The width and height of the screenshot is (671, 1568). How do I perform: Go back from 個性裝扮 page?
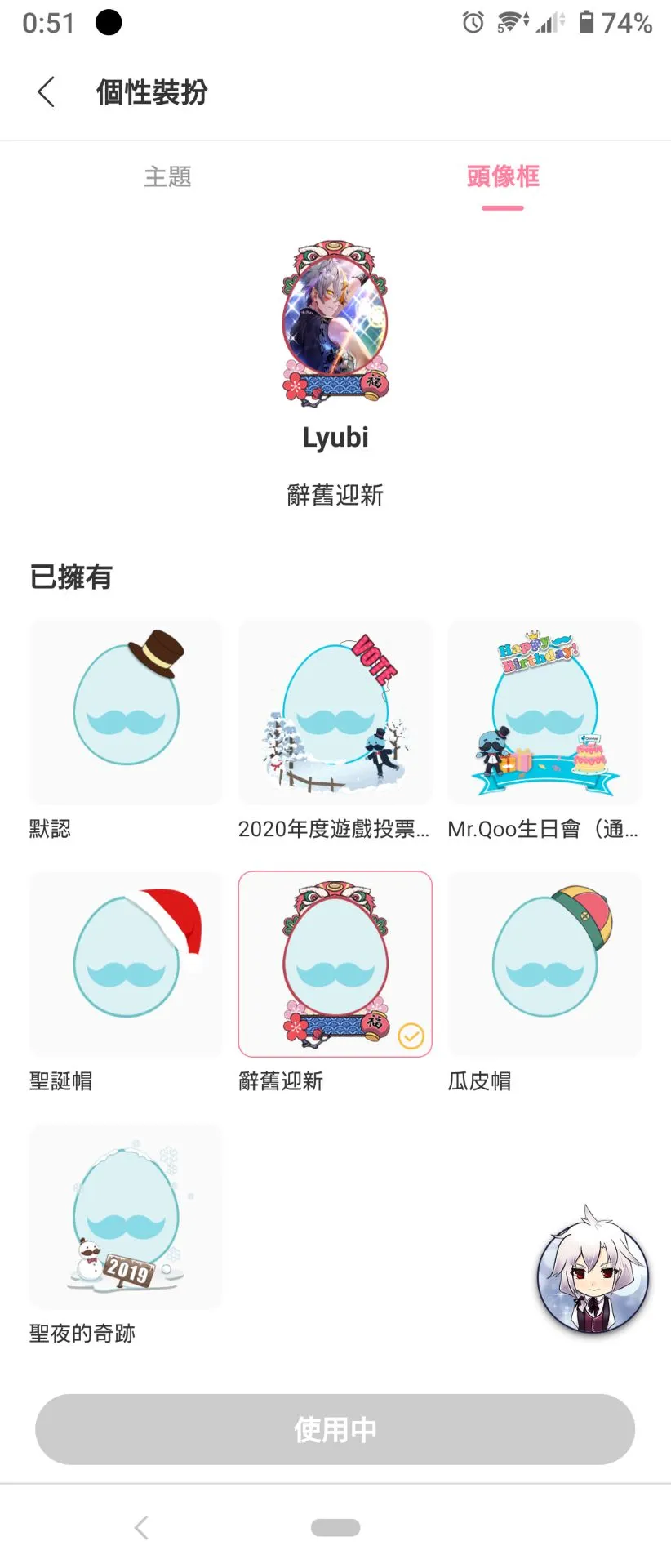point(47,92)
